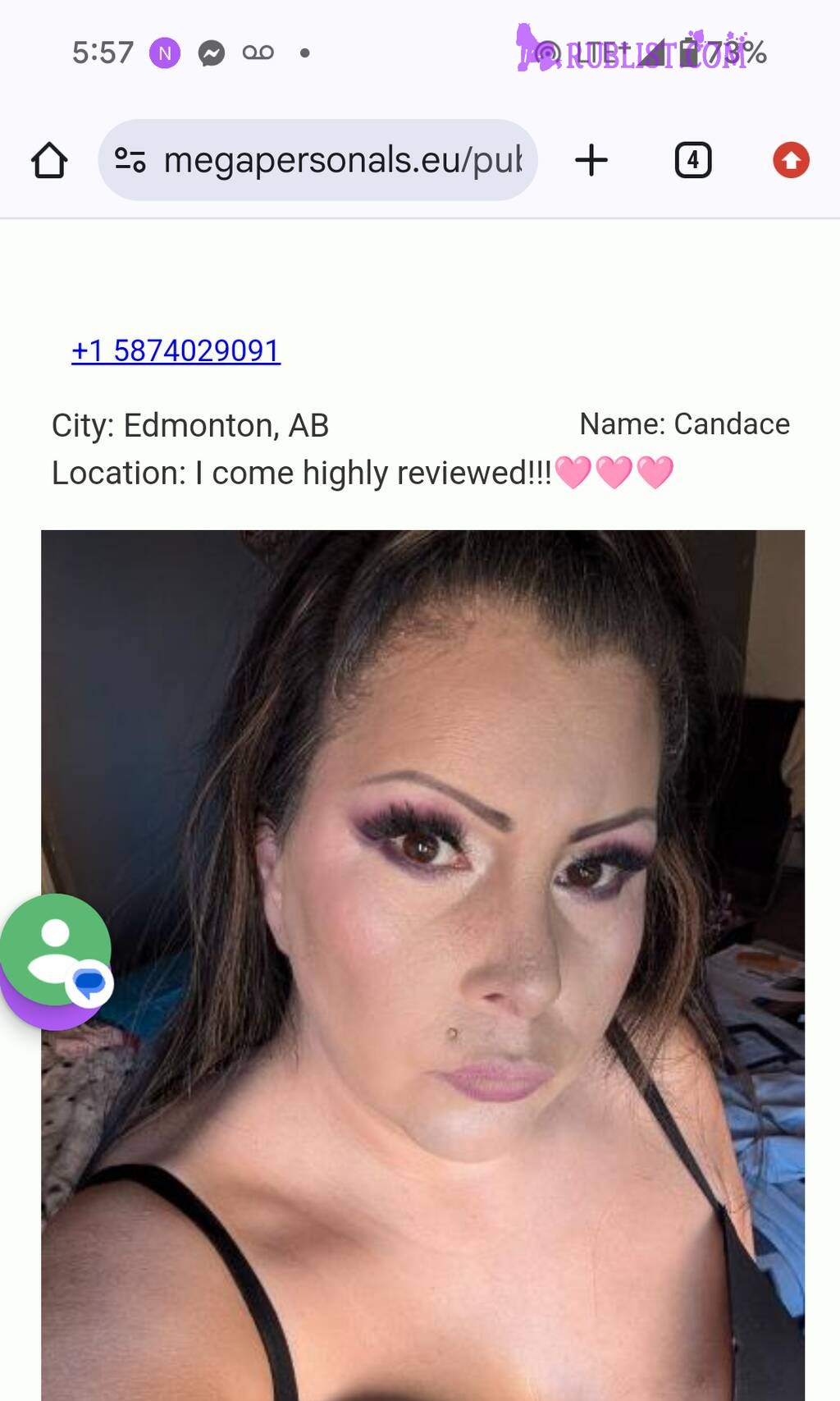Tap the red browser update icon
Image resolution: width=840 pixels, height=1401 pixels.
[791, 160]
